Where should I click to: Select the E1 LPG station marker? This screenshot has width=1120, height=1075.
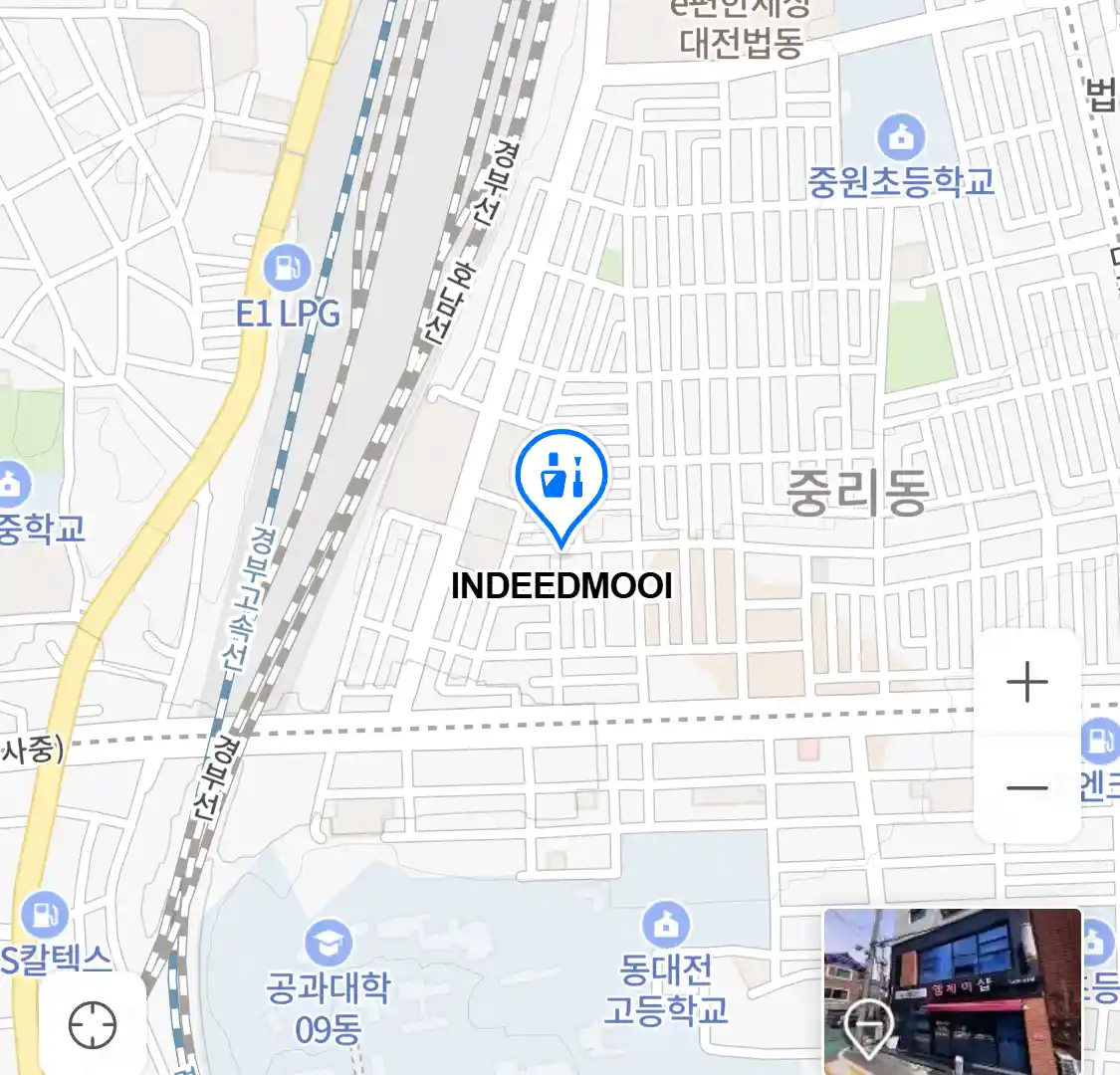(287, 268)
